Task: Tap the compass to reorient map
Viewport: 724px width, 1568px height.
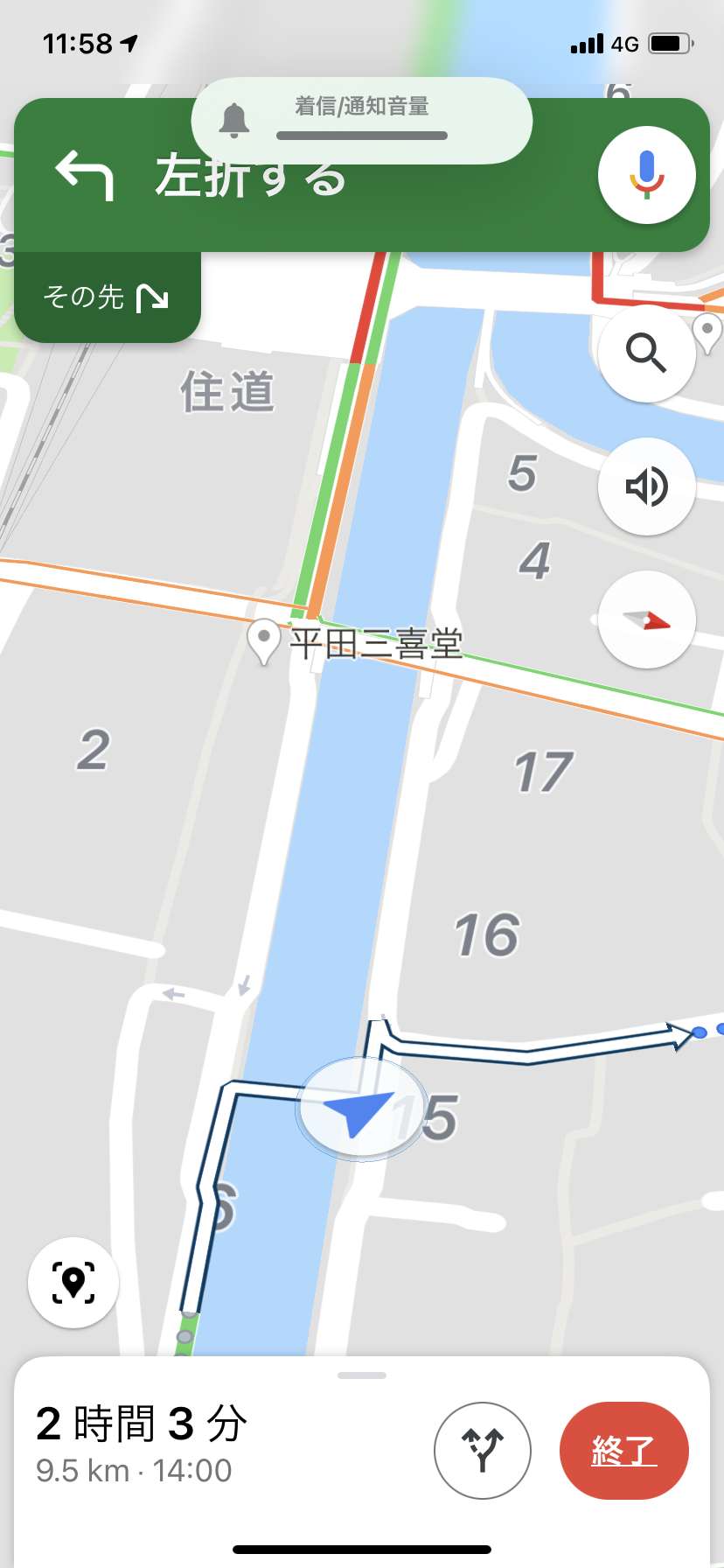Action: point(646,620)
